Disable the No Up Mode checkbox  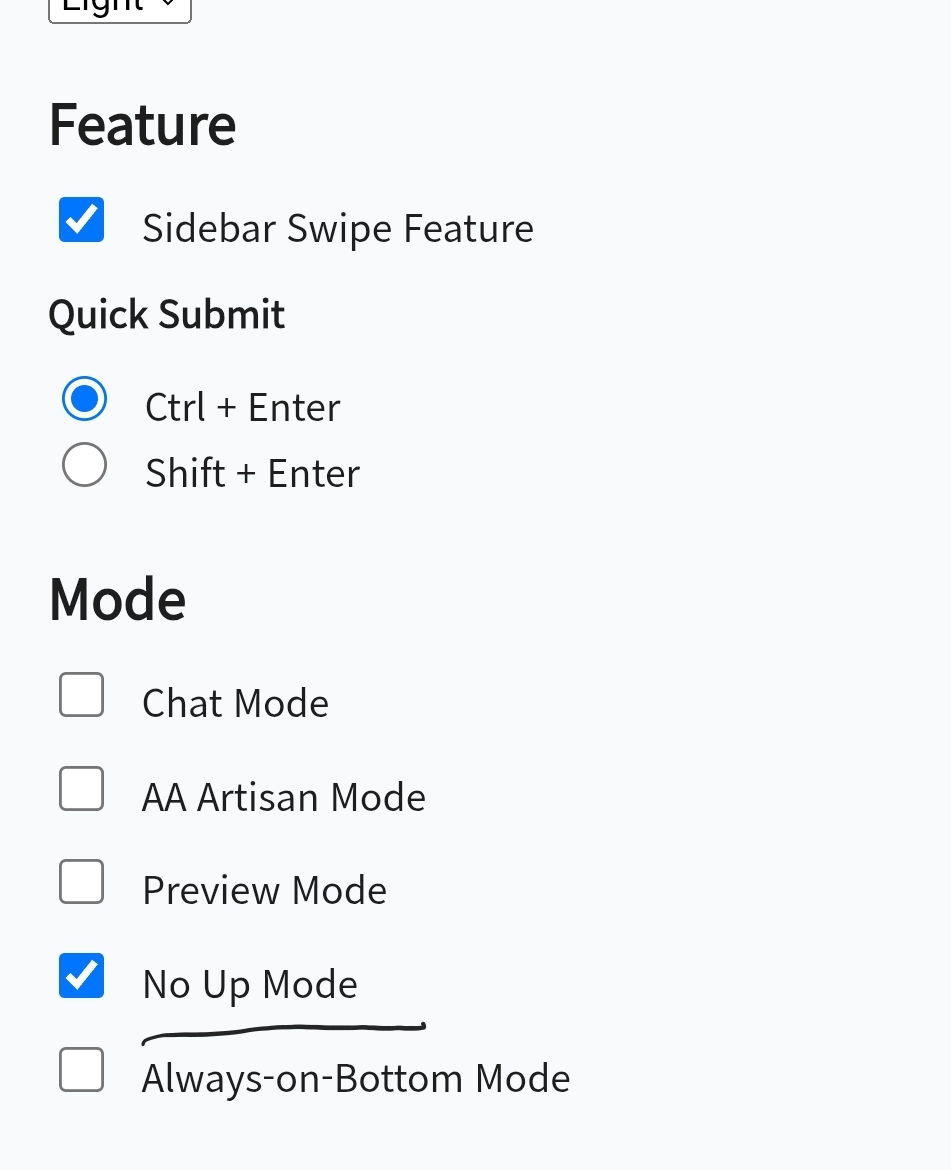click(x=82, y=976)
